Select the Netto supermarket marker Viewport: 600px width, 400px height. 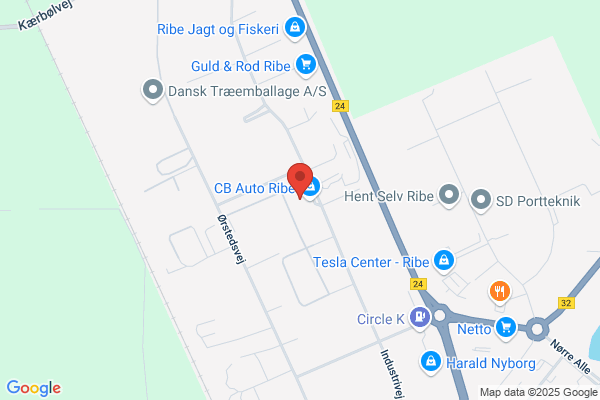(x=506, y=328)
